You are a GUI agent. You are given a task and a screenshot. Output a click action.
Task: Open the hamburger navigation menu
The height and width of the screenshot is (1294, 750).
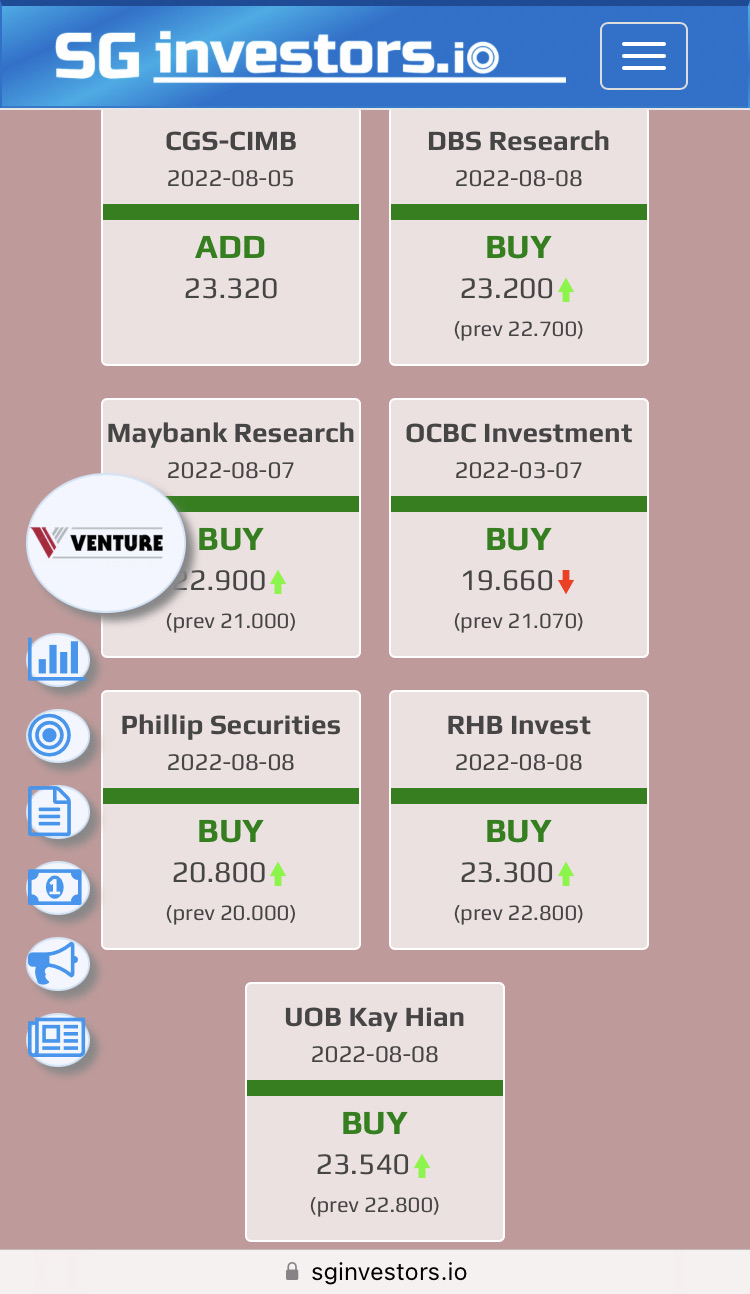[x=643, y=56]
